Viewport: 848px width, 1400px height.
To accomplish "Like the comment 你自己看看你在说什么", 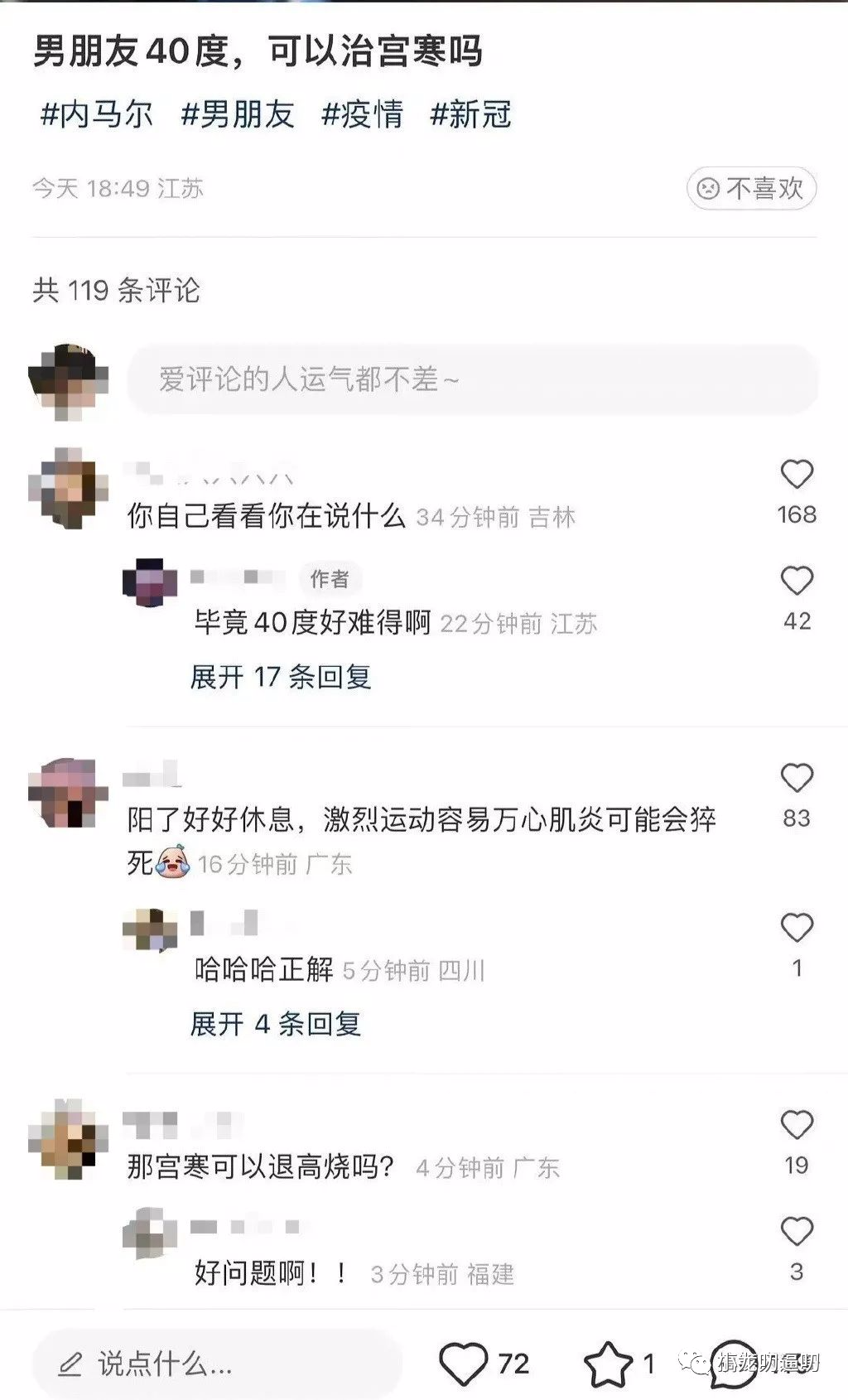I will 797,476.
